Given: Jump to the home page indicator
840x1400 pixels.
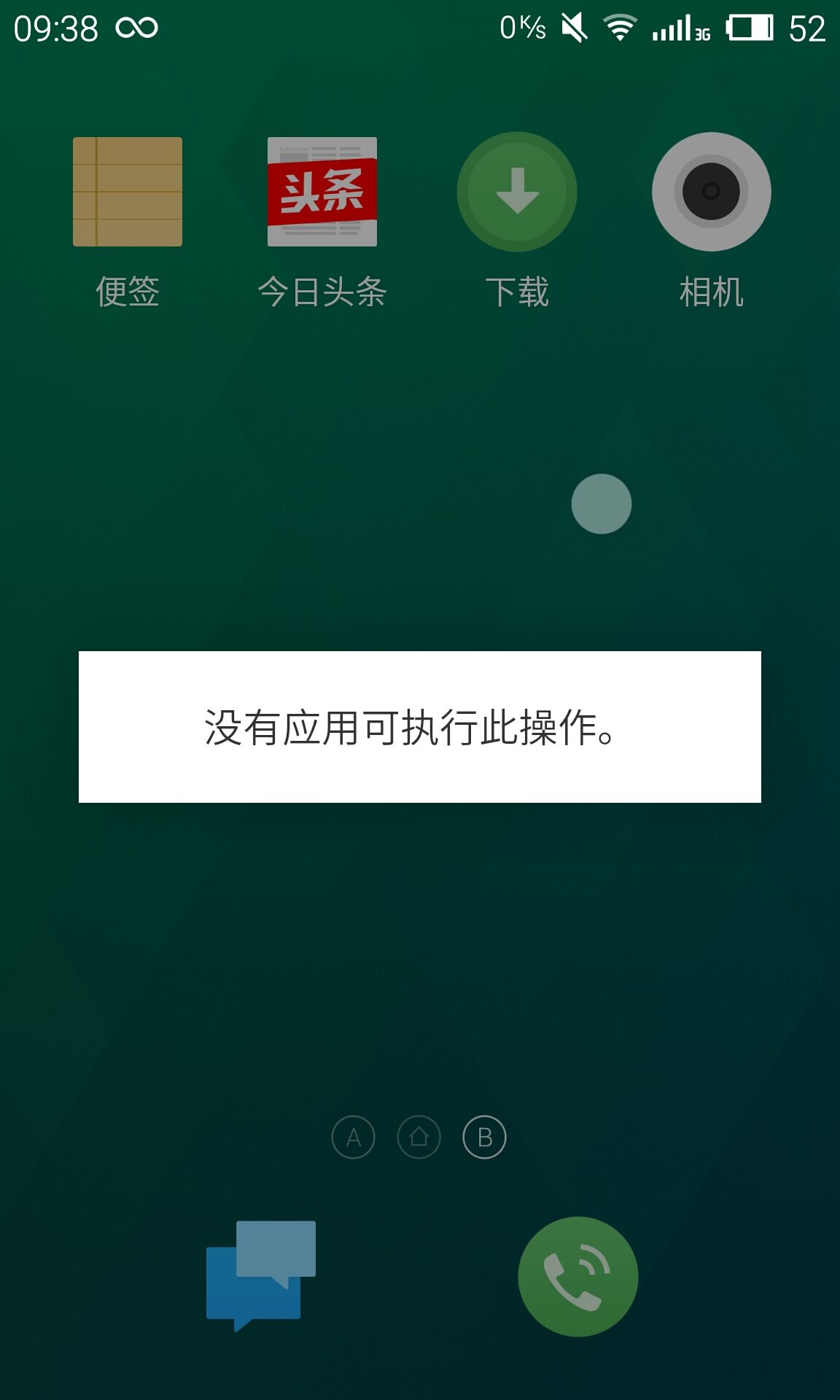Looking at the screenshot, I should [419, 1137].
